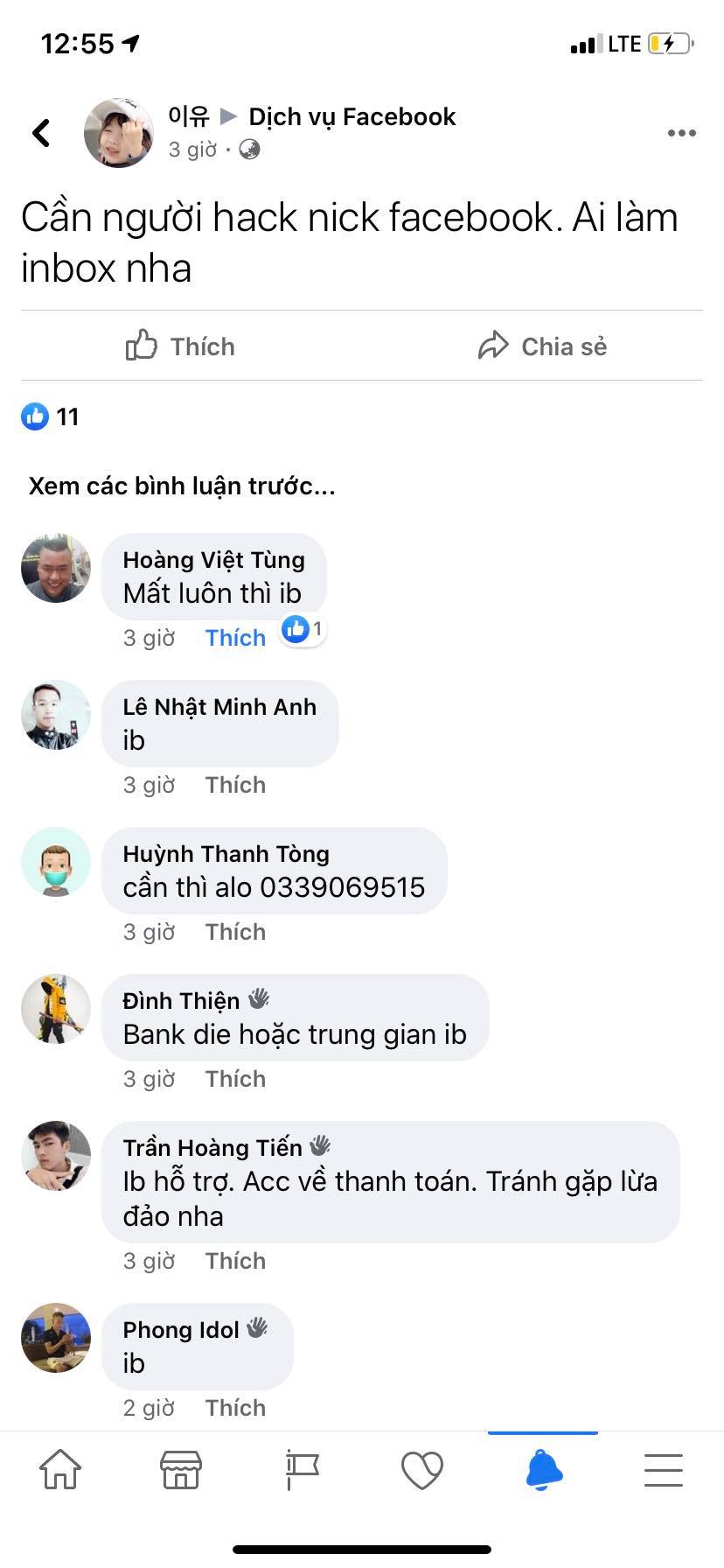The image size is (724, 1568).
Task: Go back using the back arrow
Action: (x=41, y=133)
